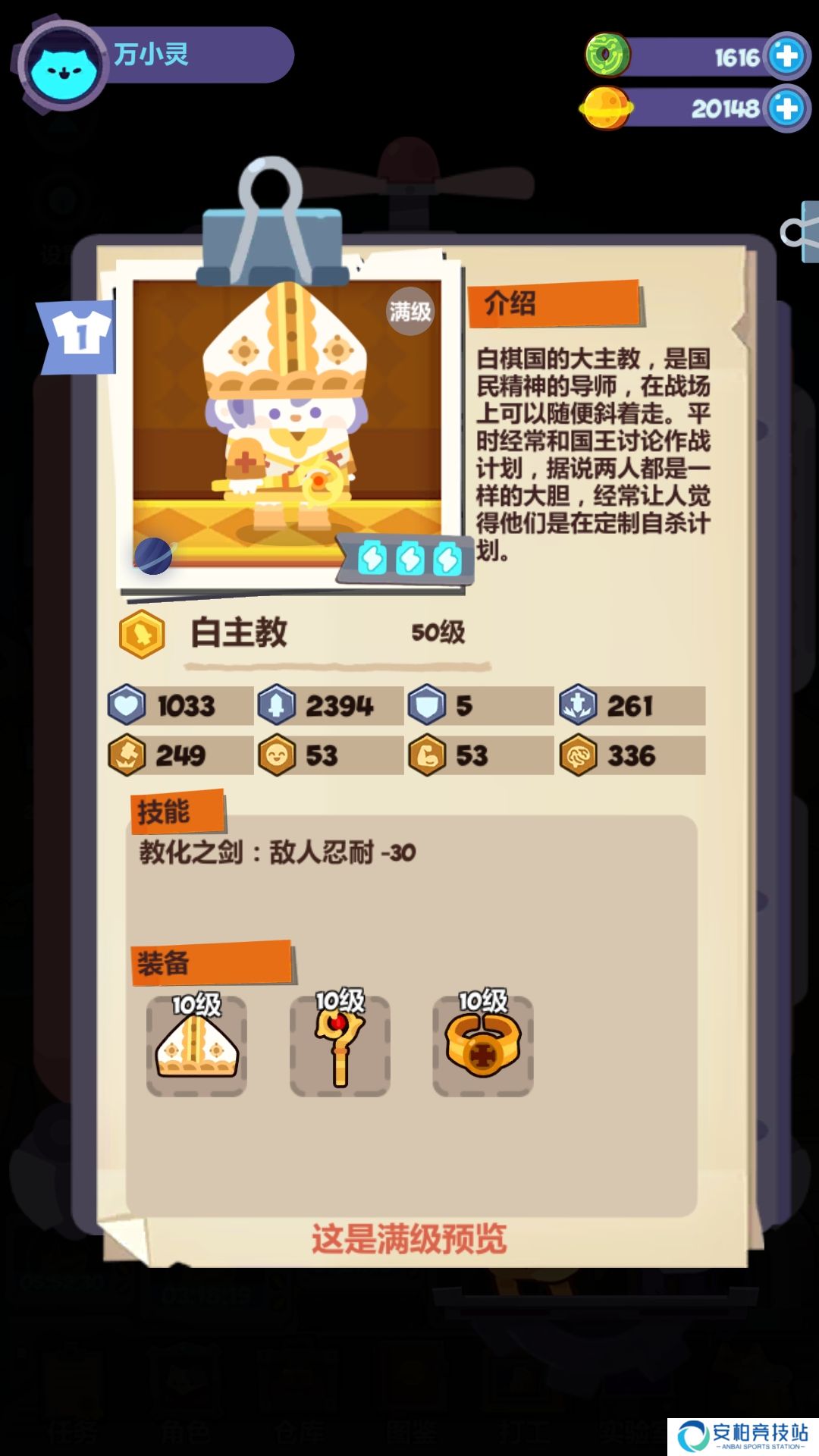Add more green currency with the plus button
This screenshot has height=1456, width=819.
[787, 56]
